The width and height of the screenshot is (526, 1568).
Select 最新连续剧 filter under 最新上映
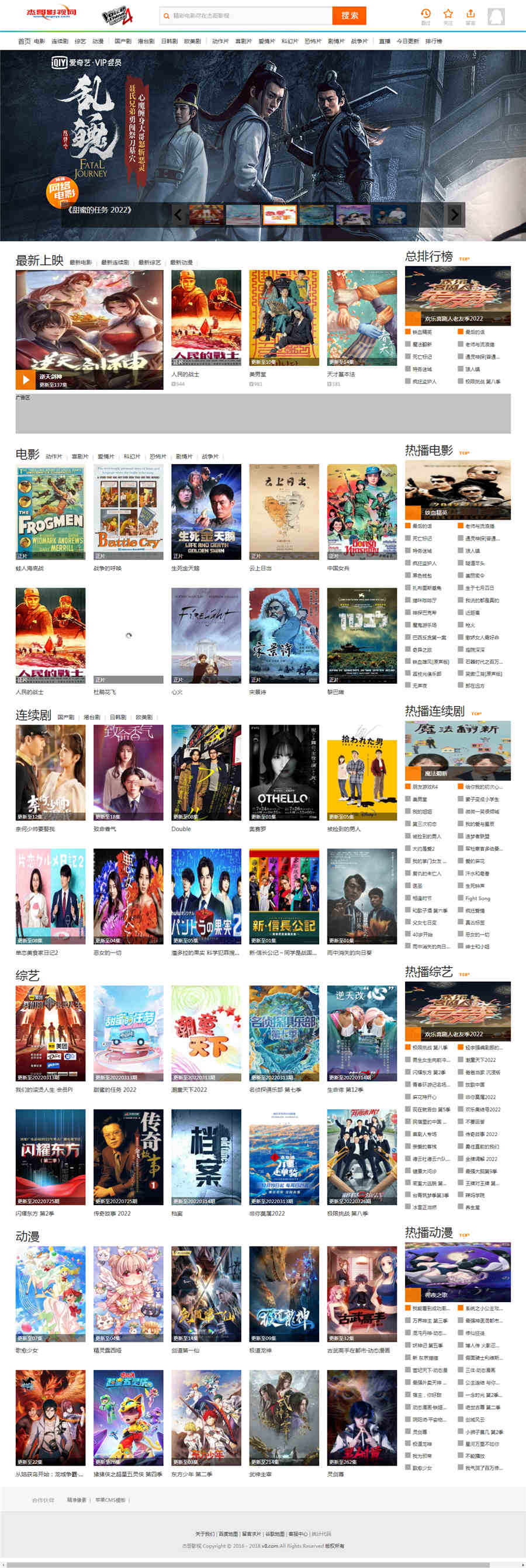(x=115, y=262)
